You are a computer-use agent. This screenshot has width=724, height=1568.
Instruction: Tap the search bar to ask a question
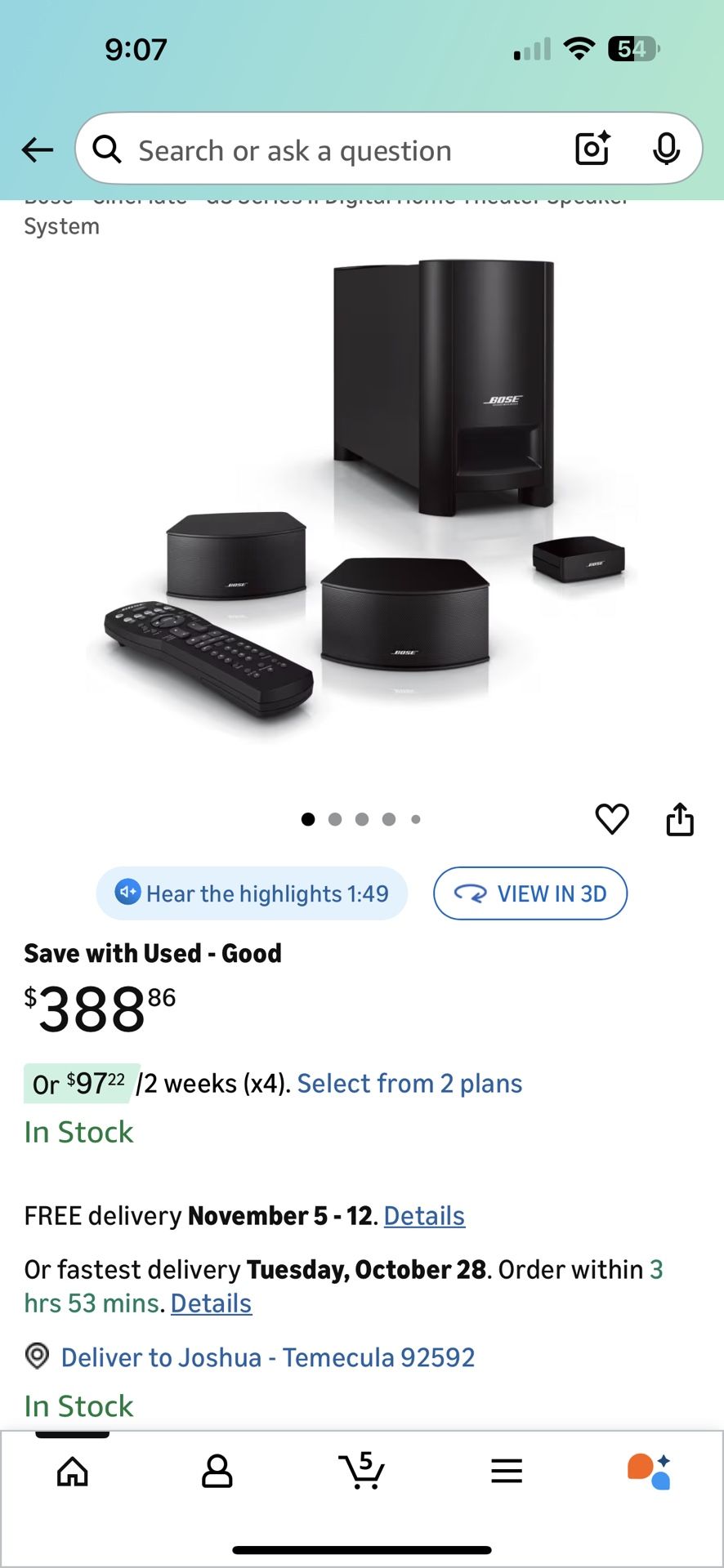pos(327,149)
